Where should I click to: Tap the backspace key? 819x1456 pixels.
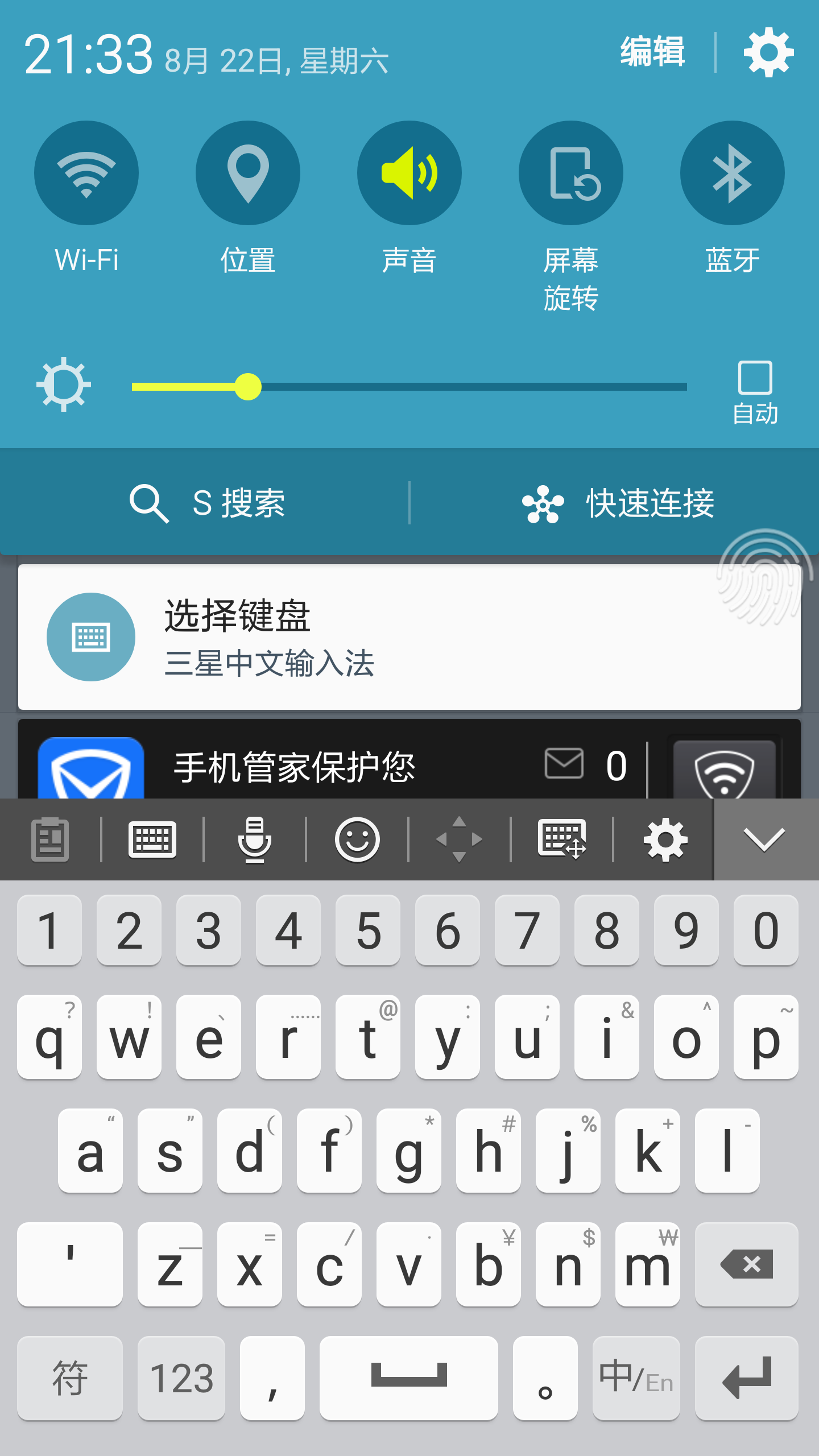coord(746,1264)
